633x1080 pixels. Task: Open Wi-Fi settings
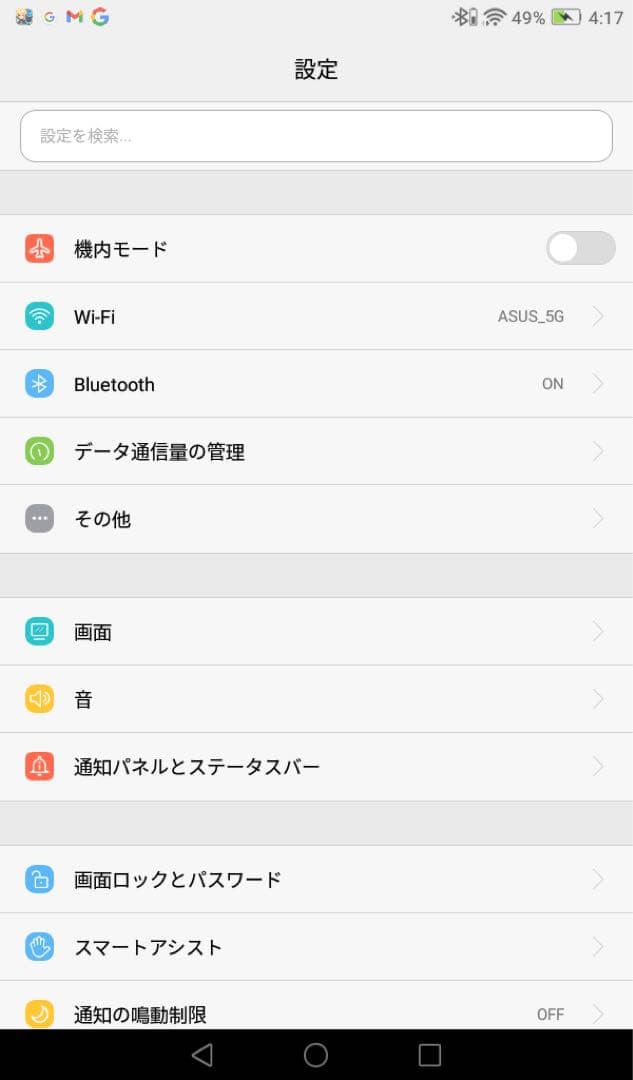316,317
